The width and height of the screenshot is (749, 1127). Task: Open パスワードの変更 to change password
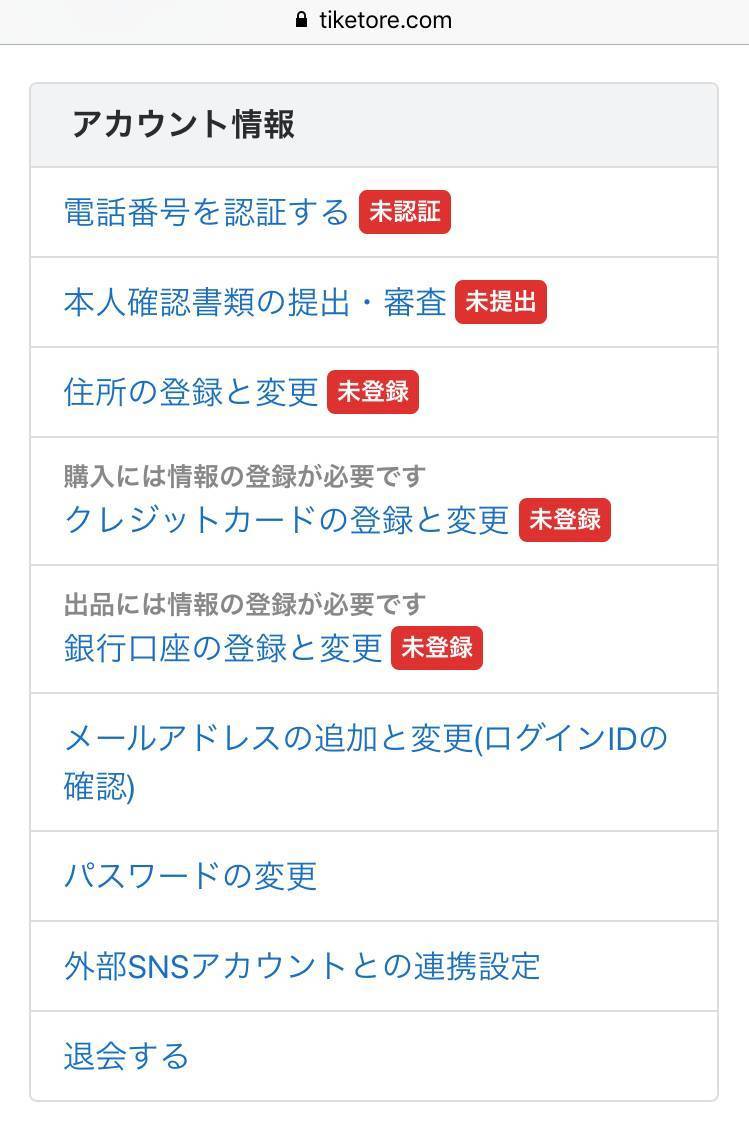[x=189, y=876]
